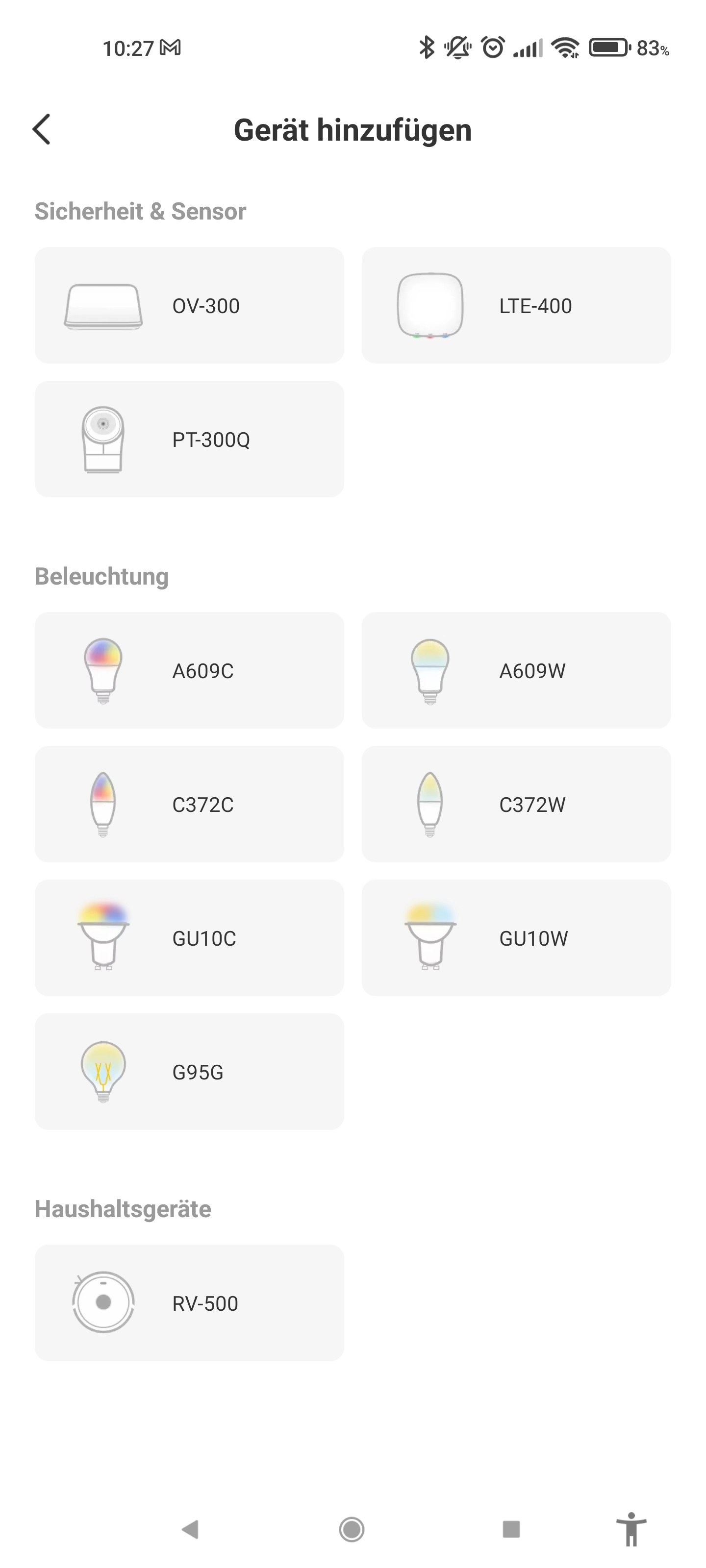This screenshot has height=1568, width=706.
Task: Select the RV-500 robot vacuum
Action: pyautogui.click(x=189, y=1303)
